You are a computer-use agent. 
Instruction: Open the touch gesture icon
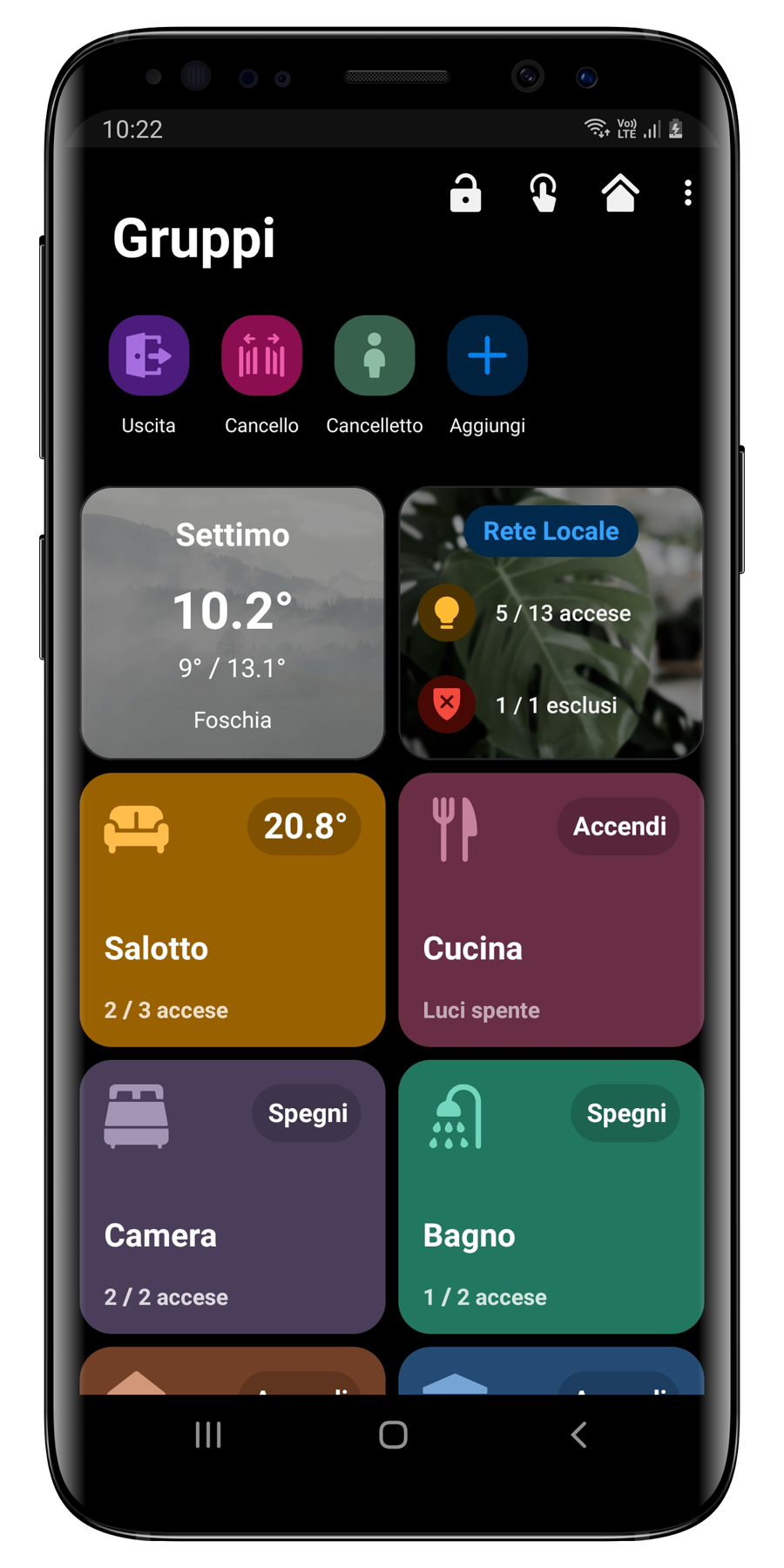pyautogui.click(x=544, y=193)
